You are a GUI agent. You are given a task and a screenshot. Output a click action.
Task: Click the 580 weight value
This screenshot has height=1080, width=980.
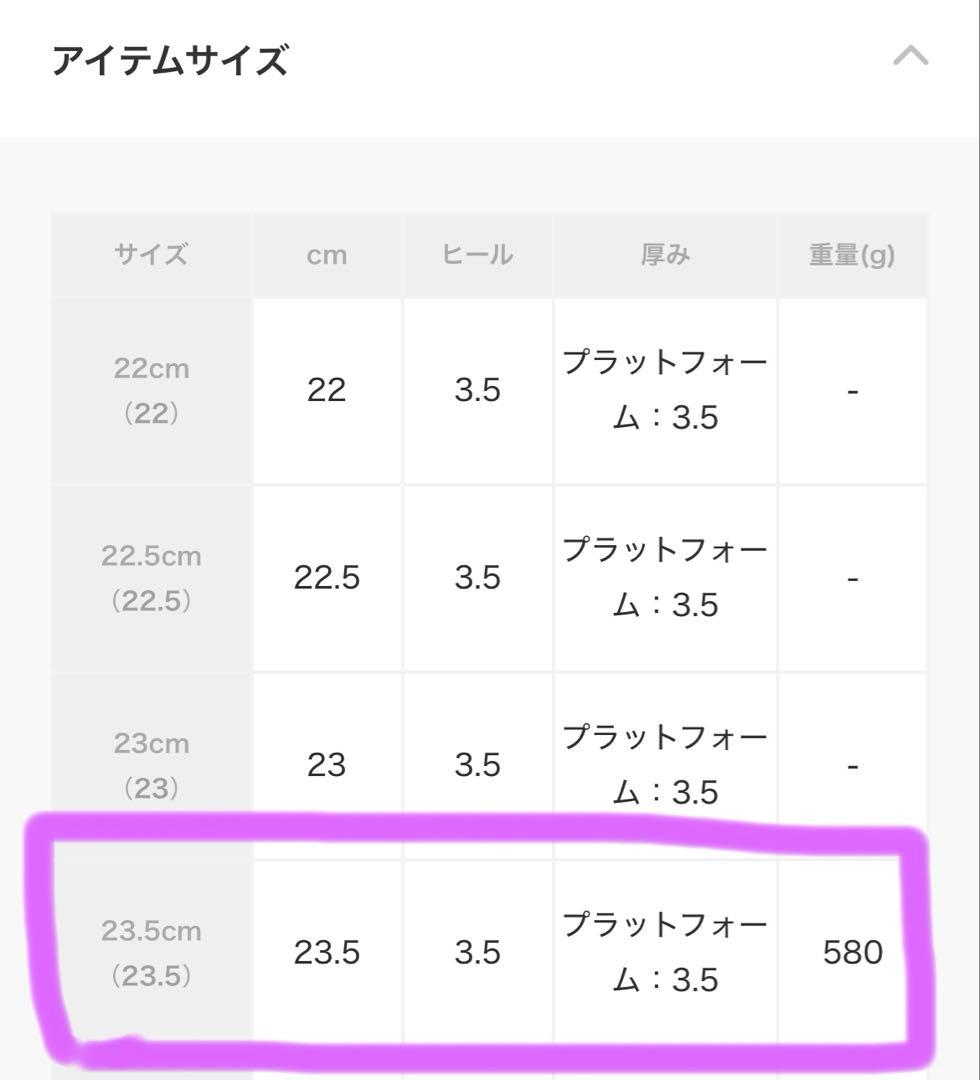point(853,953)
